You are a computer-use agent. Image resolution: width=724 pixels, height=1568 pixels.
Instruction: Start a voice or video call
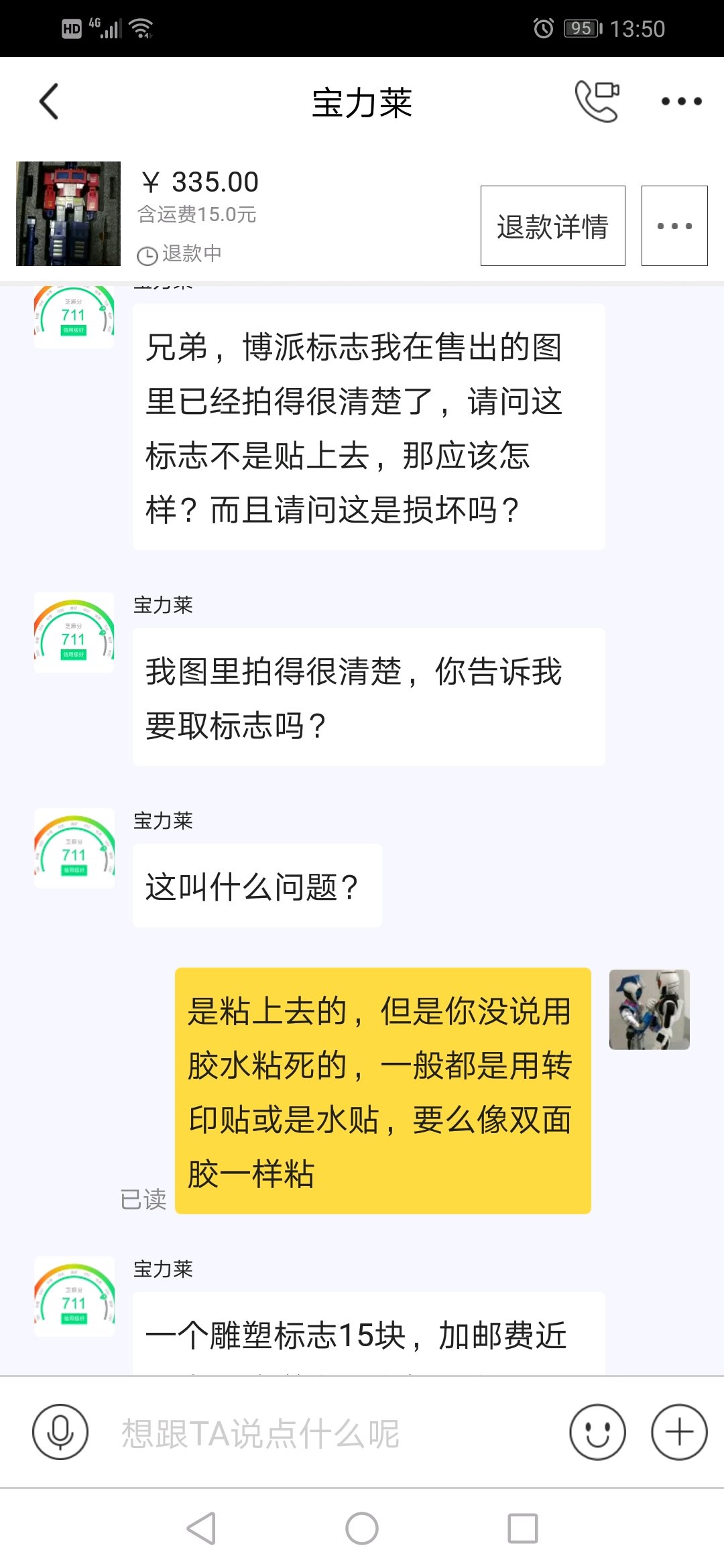[597, 102]
